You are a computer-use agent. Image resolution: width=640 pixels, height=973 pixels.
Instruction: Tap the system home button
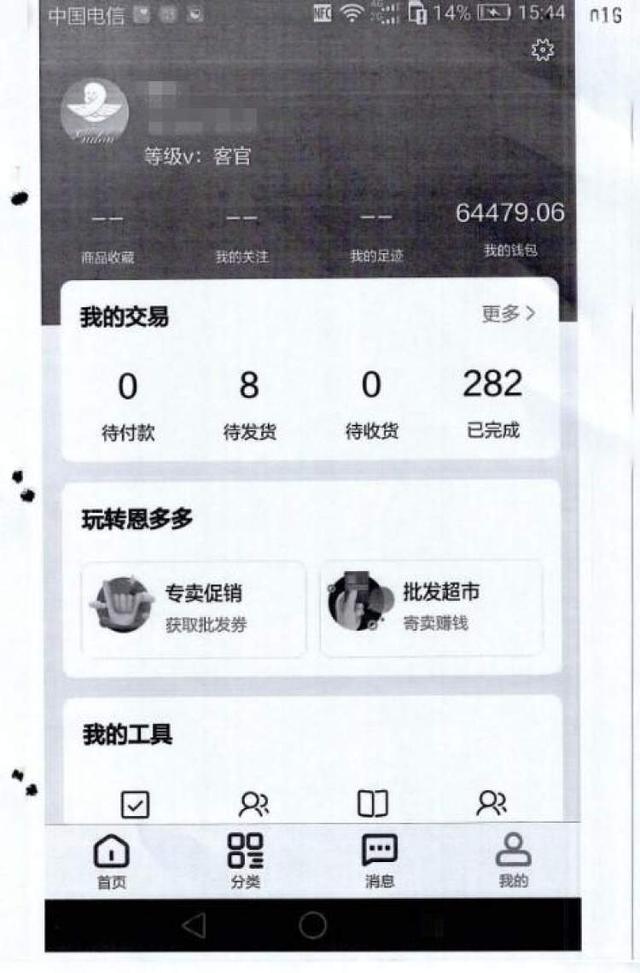(313, 925)
